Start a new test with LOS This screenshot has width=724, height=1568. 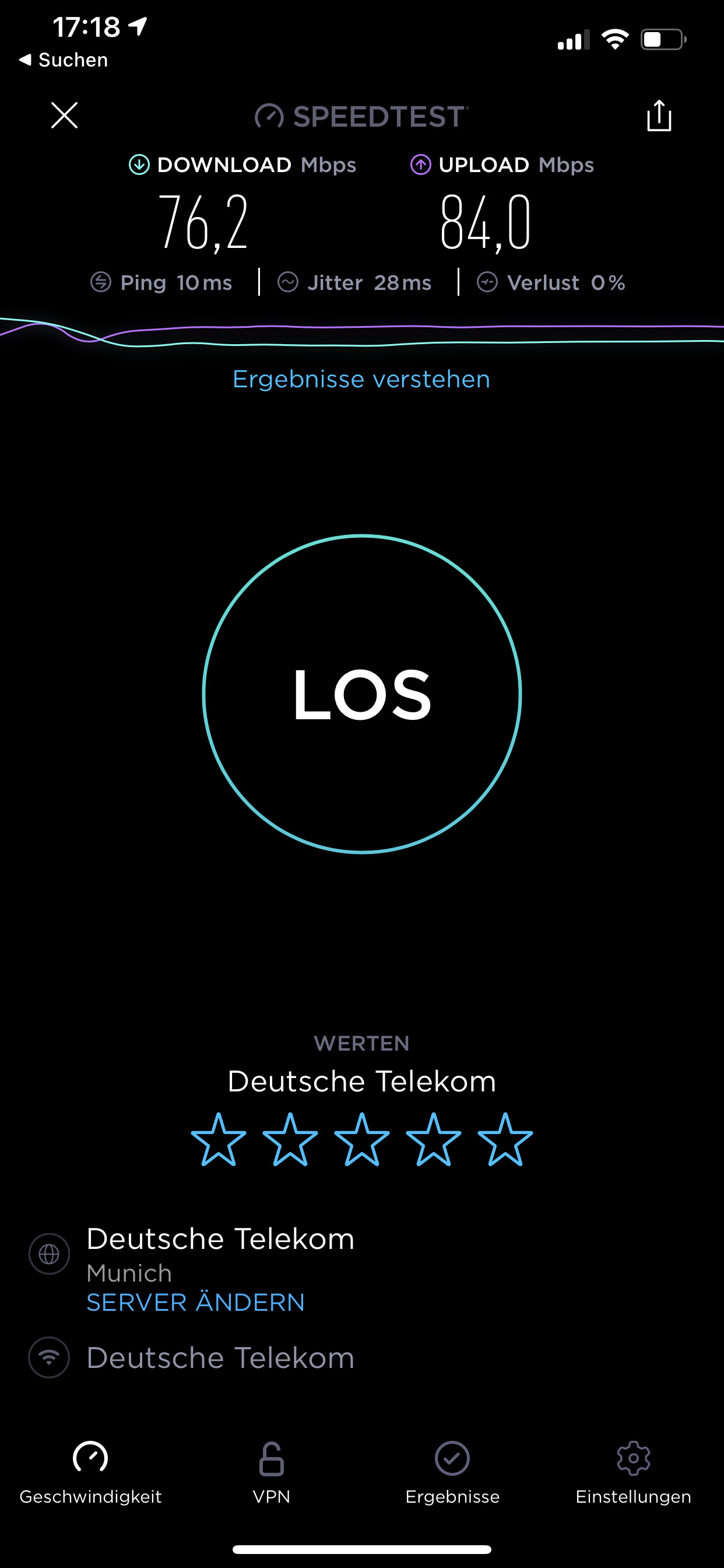coord(362,694)
